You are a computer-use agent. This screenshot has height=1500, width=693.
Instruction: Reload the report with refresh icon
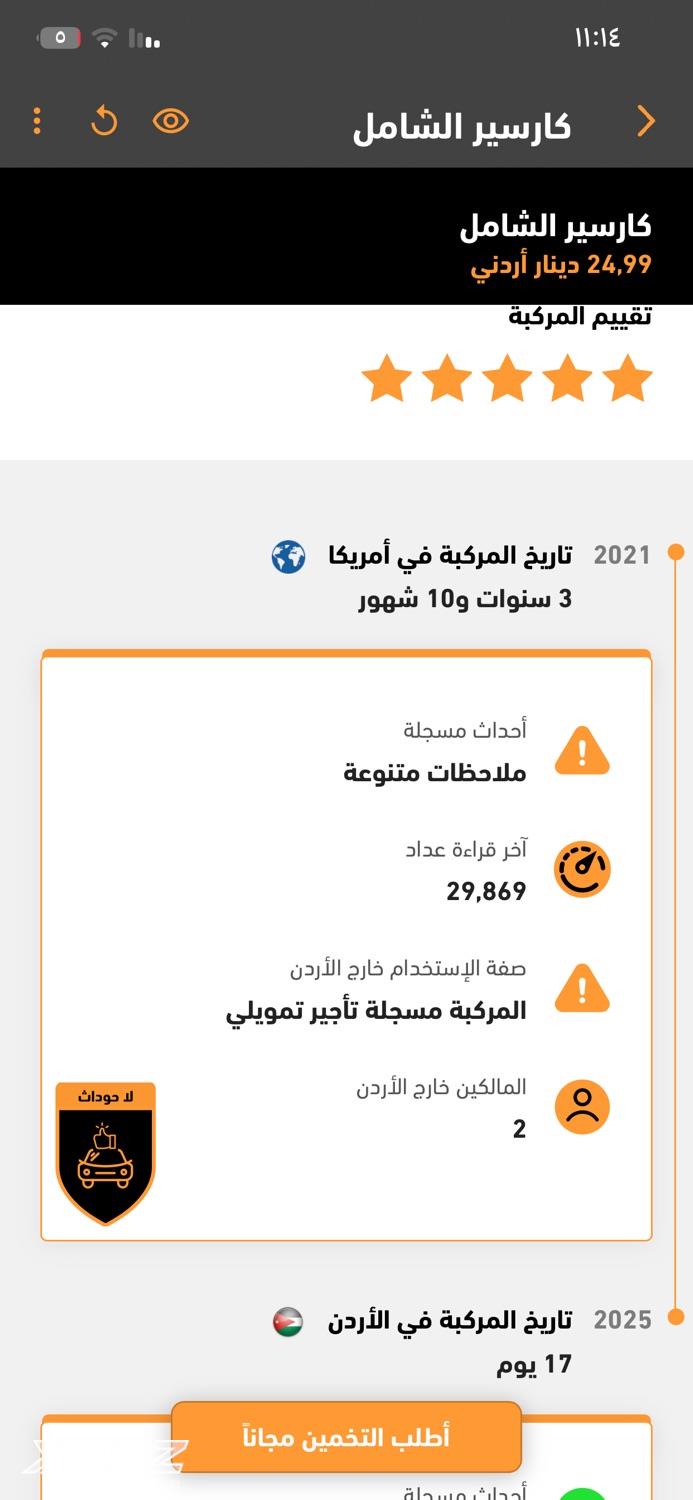coord(104,122)
